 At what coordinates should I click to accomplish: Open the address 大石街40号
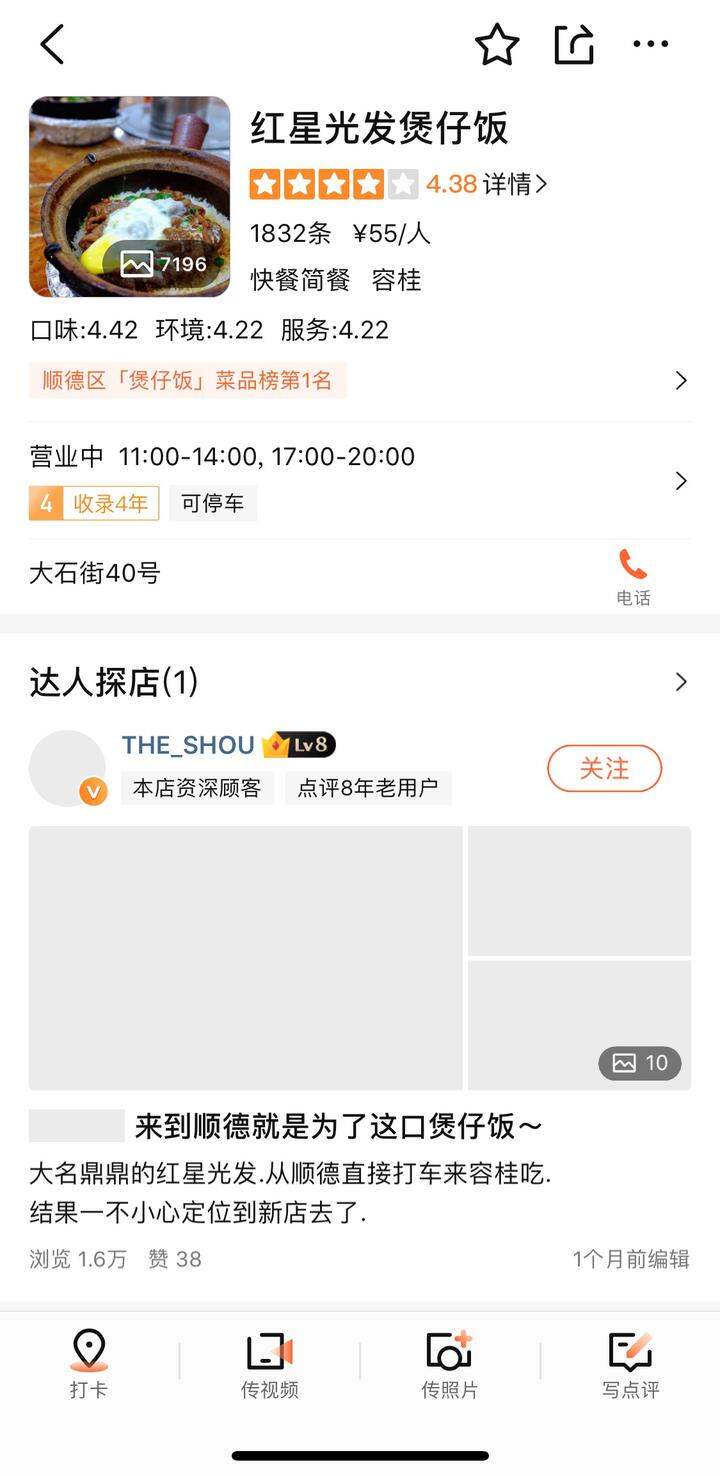point(95,573)
